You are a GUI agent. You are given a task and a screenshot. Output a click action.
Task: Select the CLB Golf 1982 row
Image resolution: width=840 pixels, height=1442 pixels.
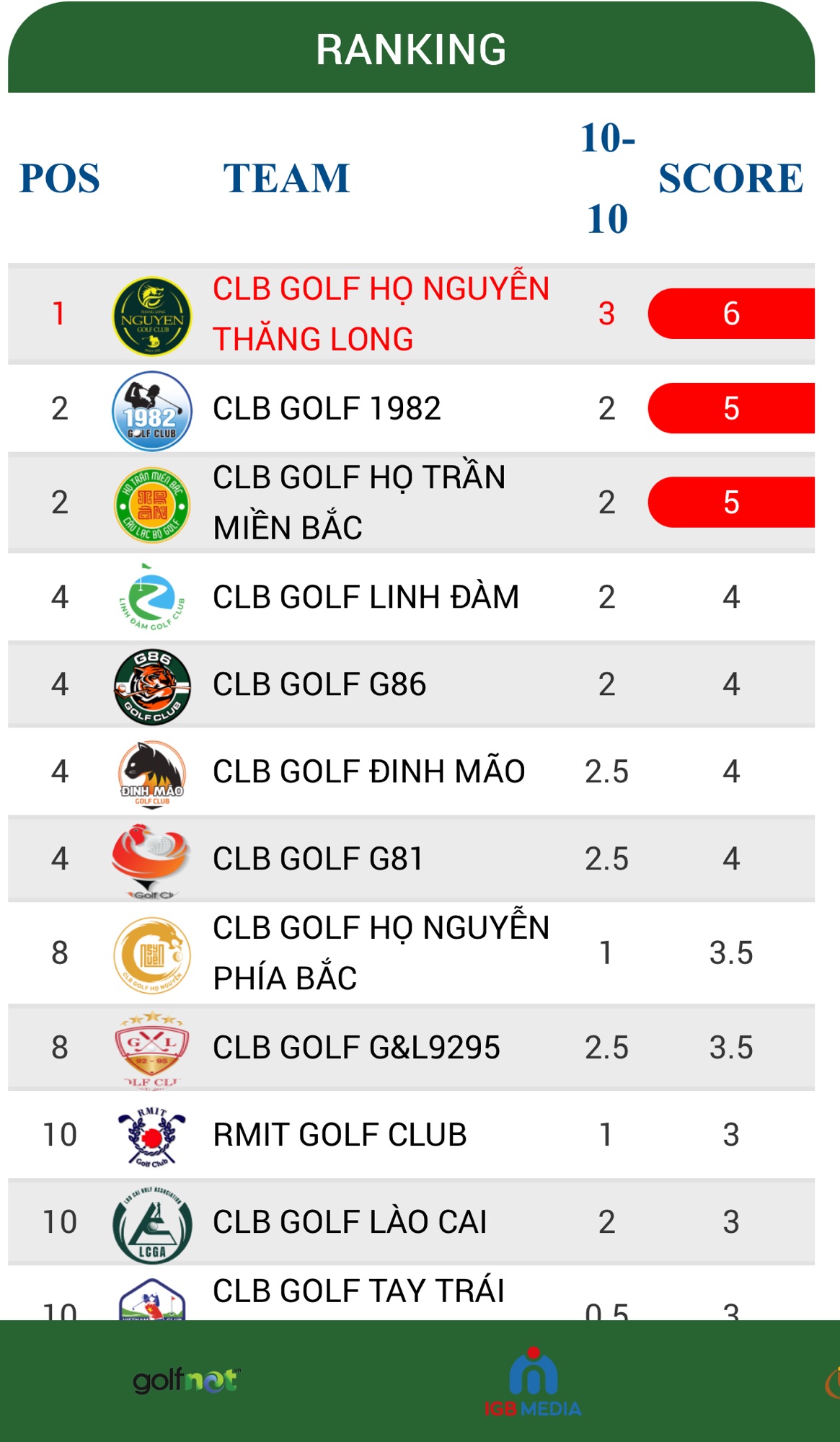(327, 408)
